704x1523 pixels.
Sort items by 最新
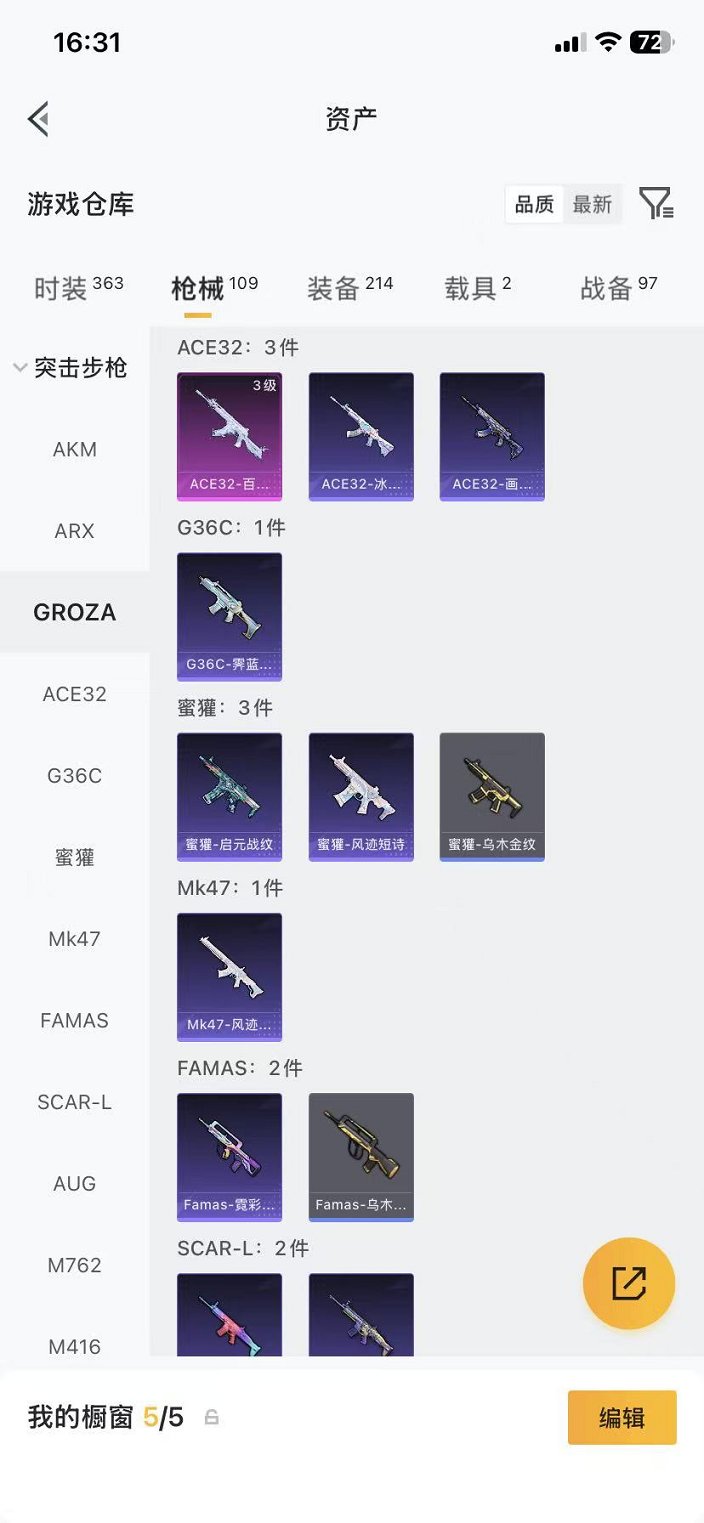592,204
